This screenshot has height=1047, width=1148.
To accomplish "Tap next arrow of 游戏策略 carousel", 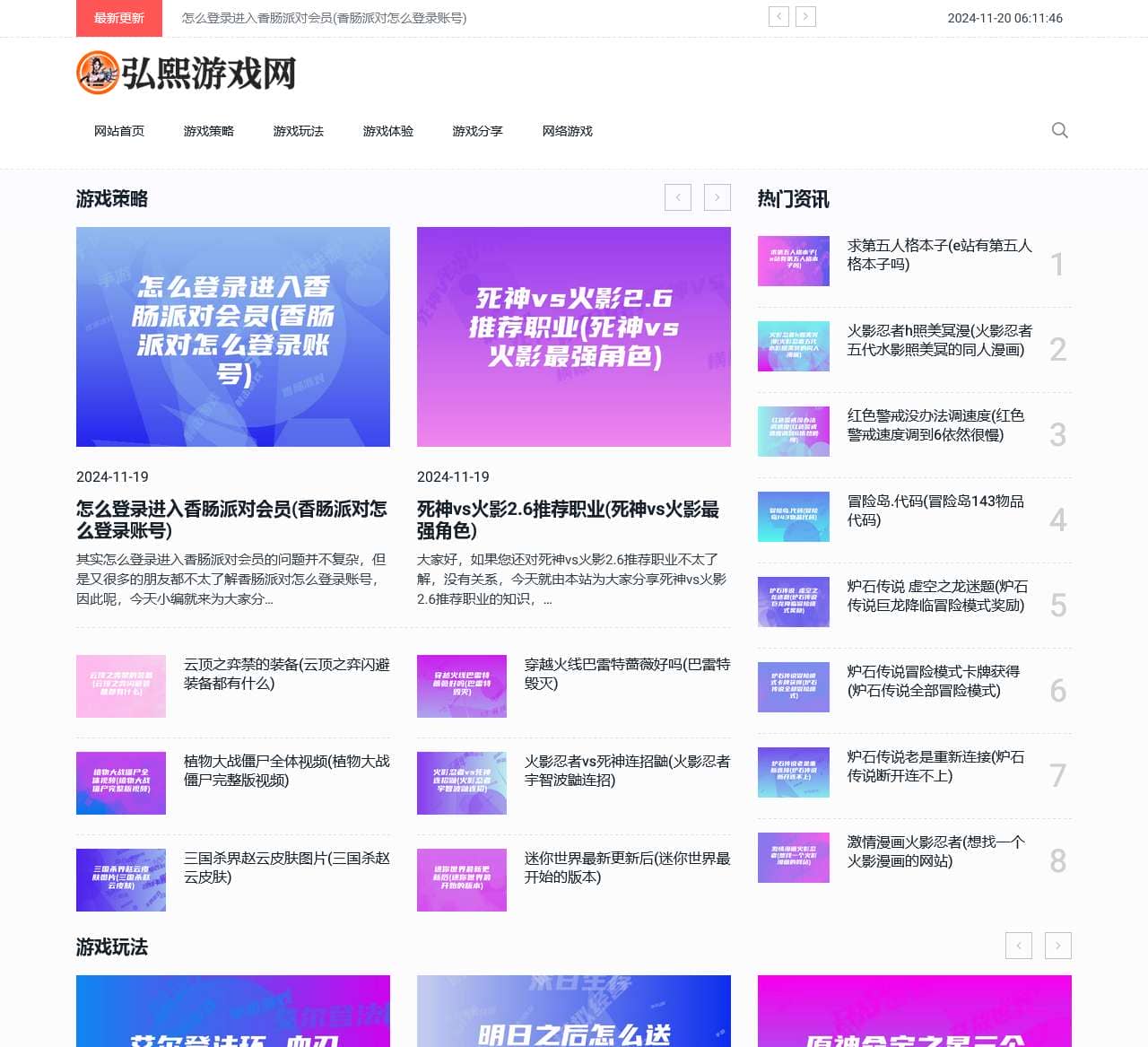I will pos(717,197).
